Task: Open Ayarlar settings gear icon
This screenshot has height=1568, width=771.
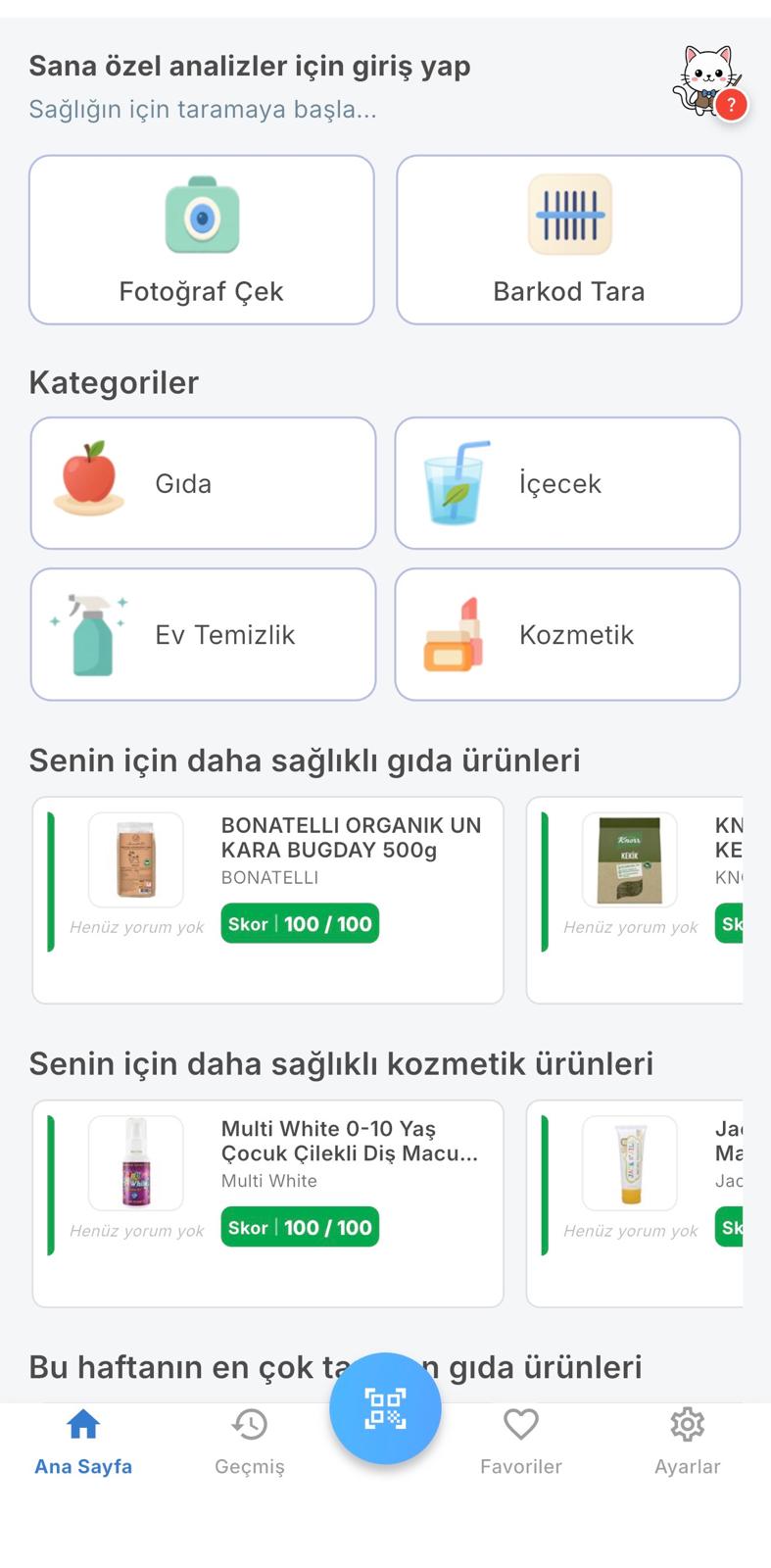Action: pyautogui.click(x=687, y=1424)
